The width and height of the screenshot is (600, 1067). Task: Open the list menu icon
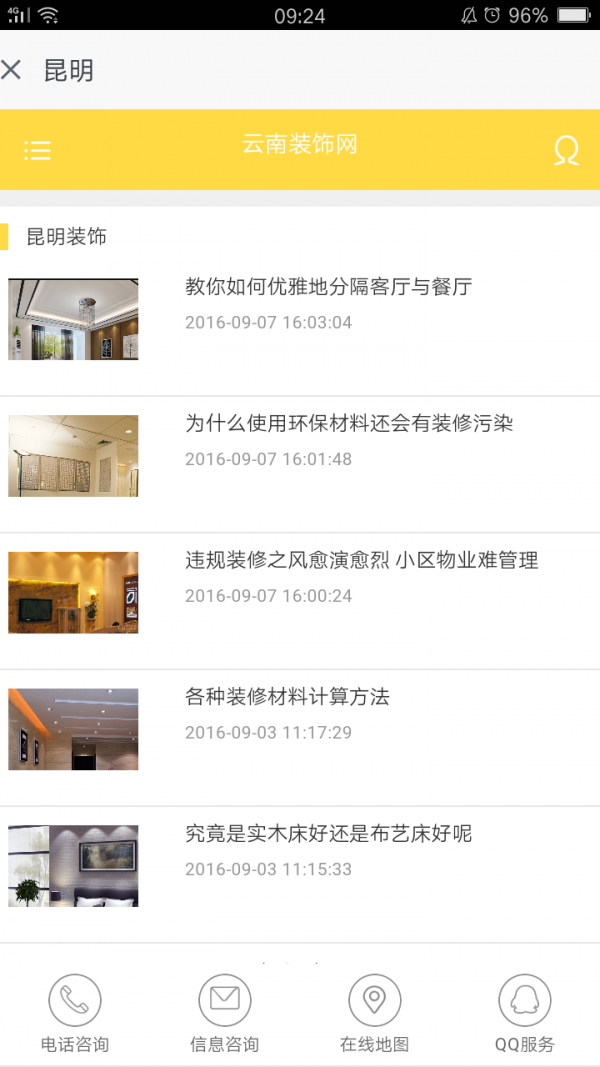37,150
